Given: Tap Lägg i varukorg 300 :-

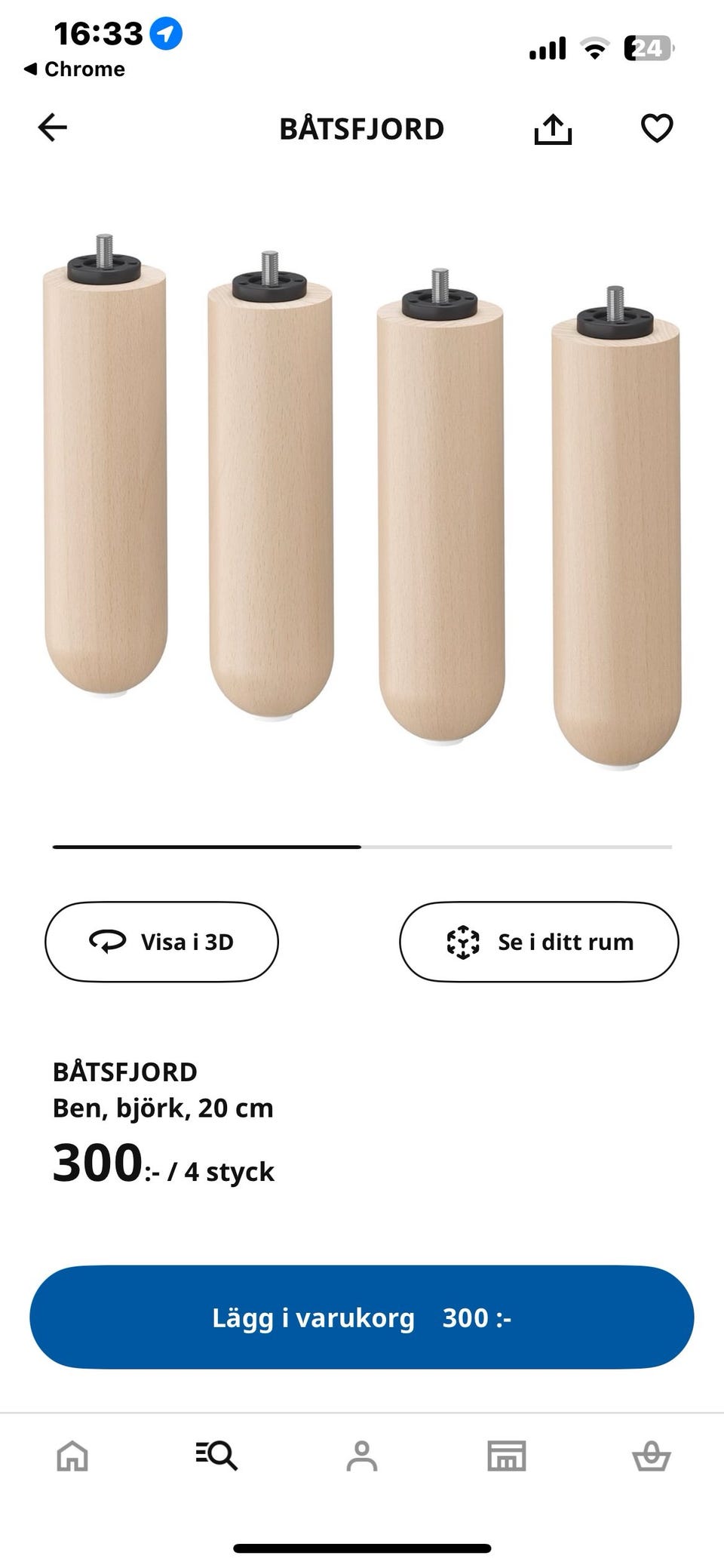Looking at the screenshot, I should click(362, 1317).
